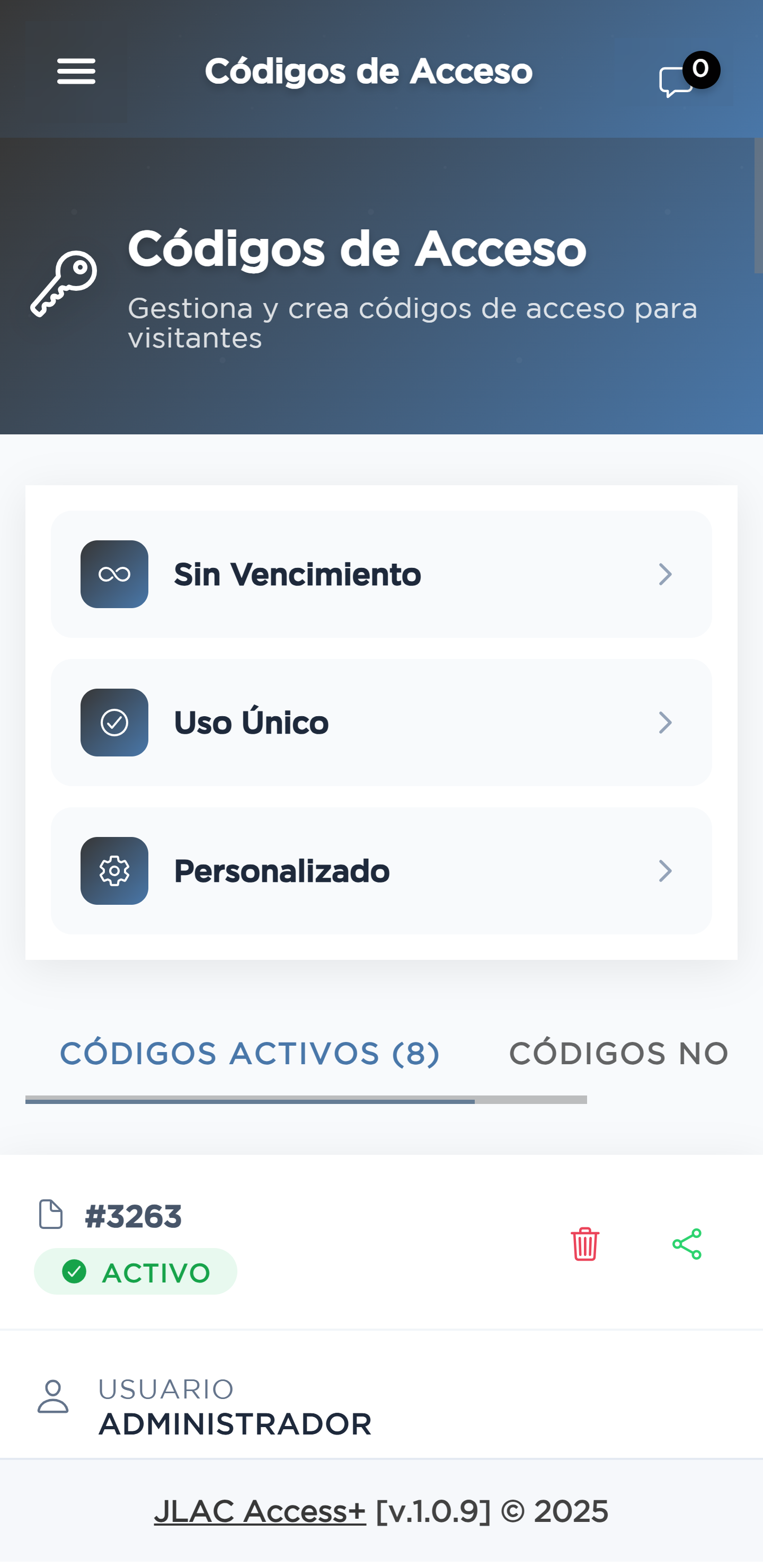Open the CÓDIGOS NO tab
763x1568 pixels.
click(618, 1053)
